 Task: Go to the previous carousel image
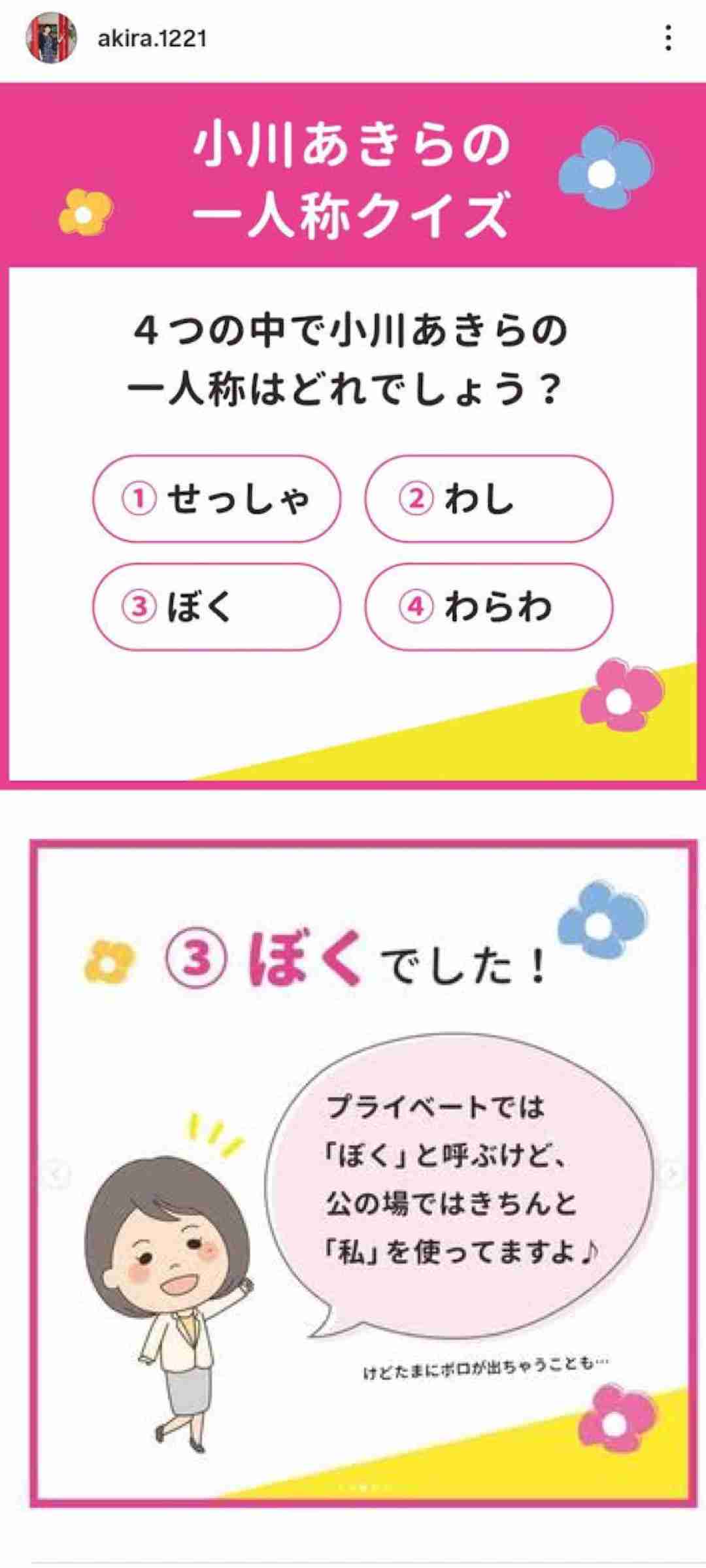coord(56,1174)
